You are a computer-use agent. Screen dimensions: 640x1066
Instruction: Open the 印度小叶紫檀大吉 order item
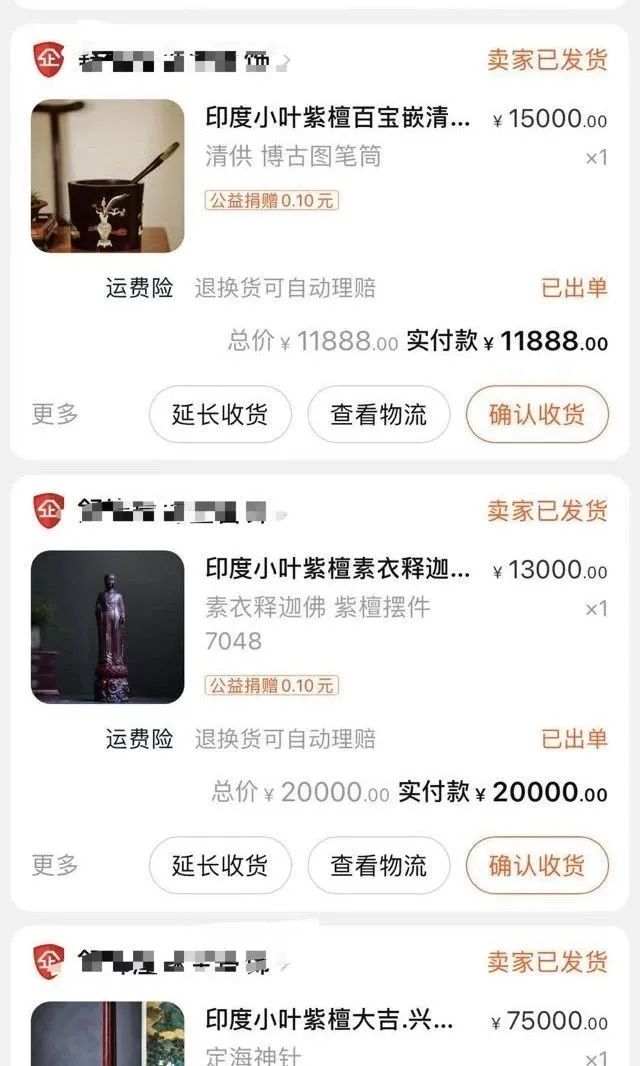[329, 1020]
